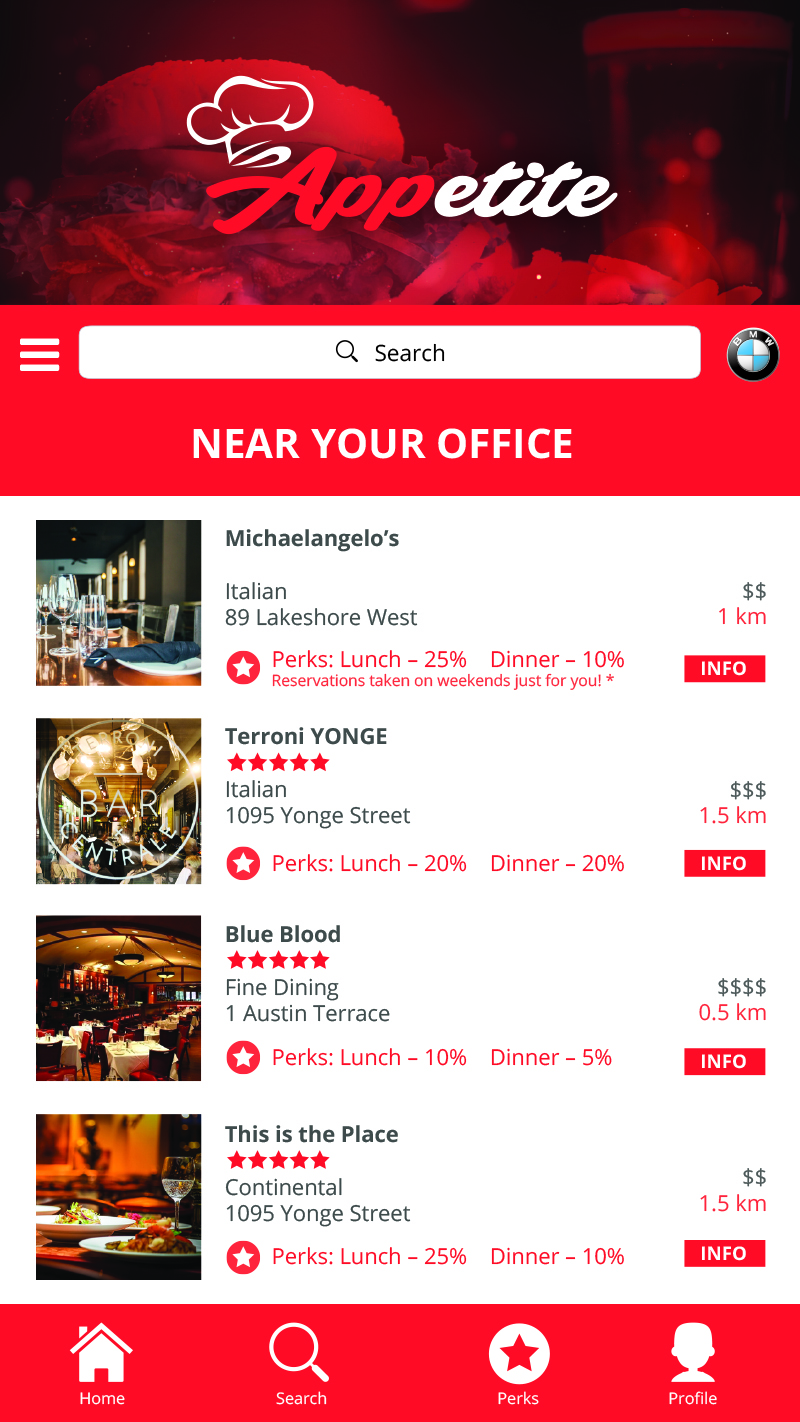This screenshot has height=1422, width=800.
Task: Open the BMW company profile icon
Action: (752, 354)
